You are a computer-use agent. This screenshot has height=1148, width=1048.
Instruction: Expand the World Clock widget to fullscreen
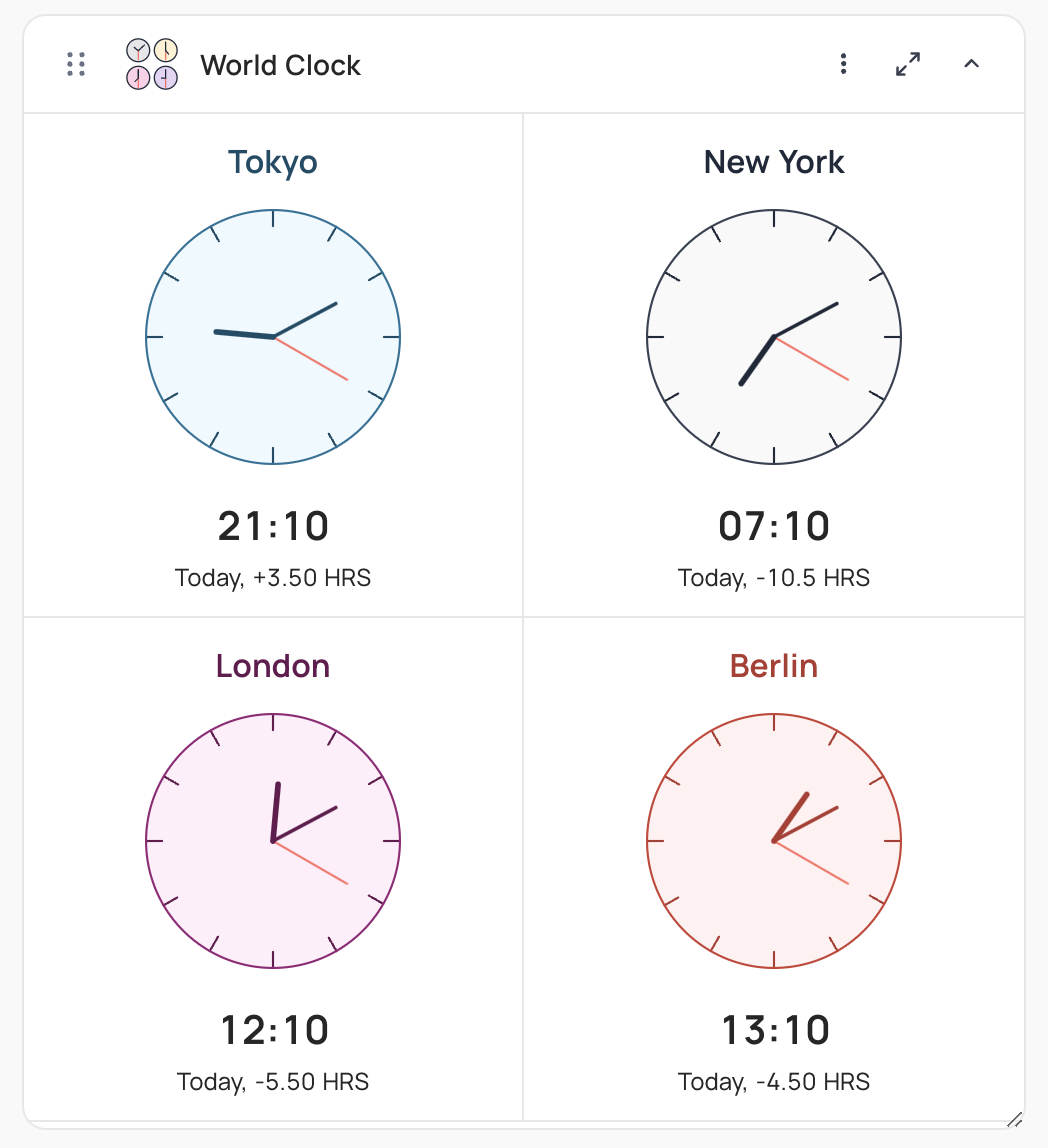tap(908, 65)
